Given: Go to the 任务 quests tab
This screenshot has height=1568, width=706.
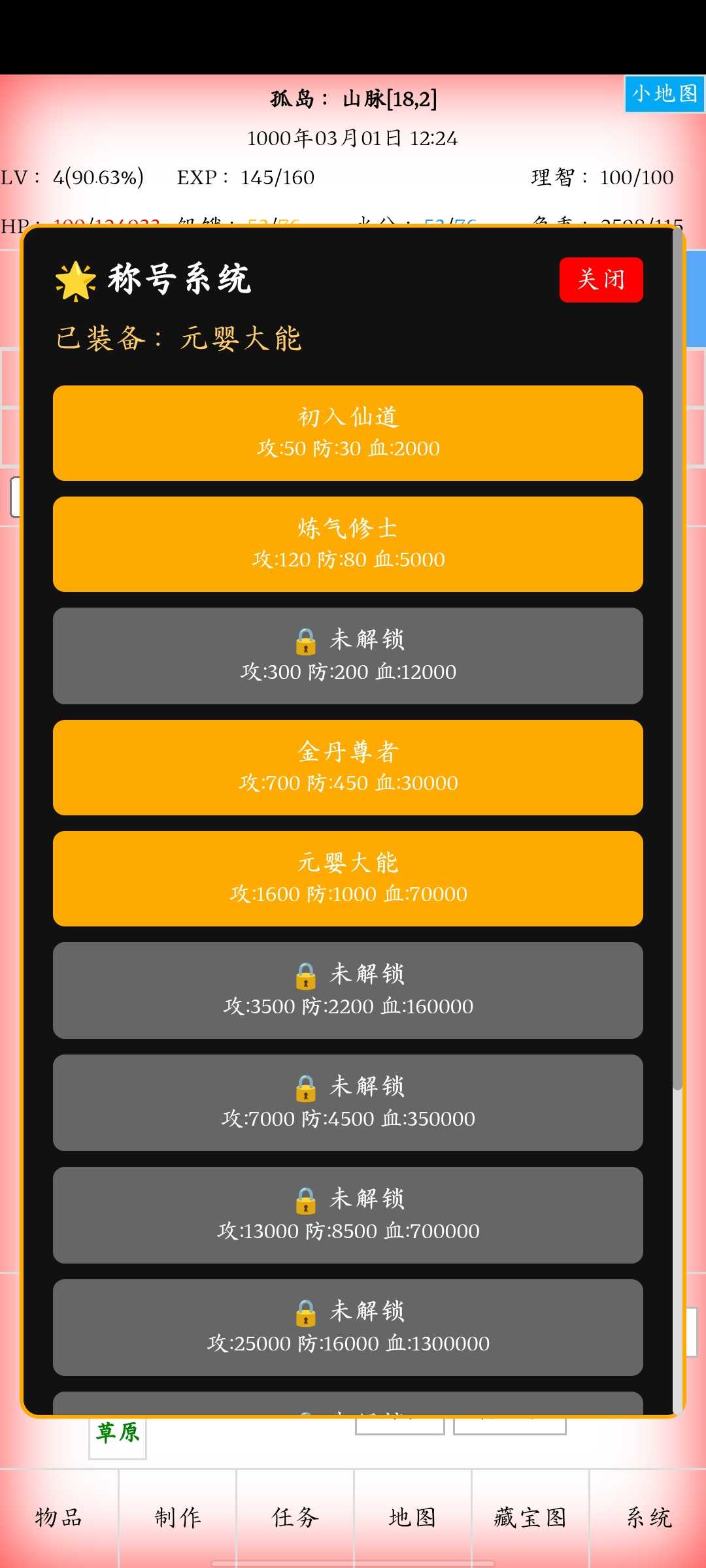Looking at the screenshot, I should (x=295, y=1517).
